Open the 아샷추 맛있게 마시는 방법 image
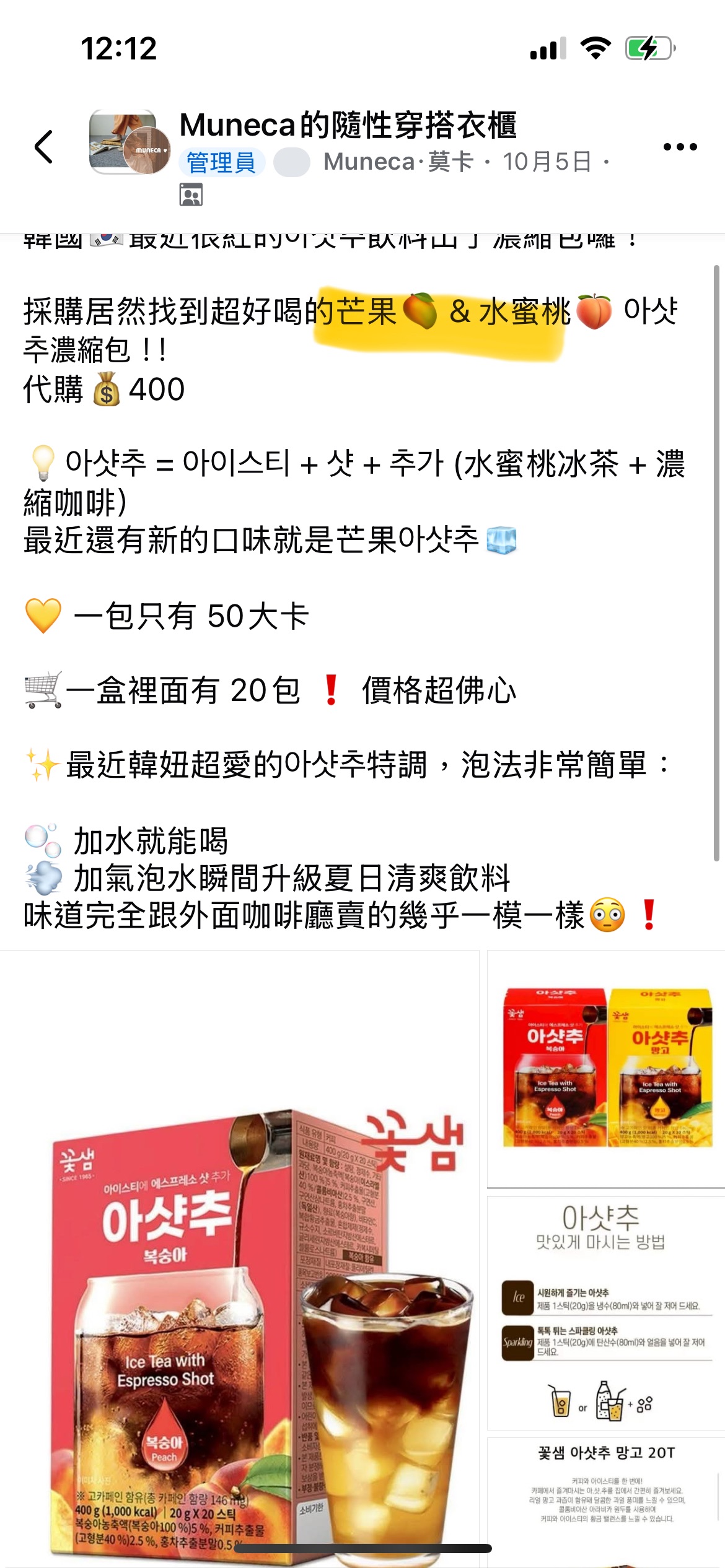The image size is (725, 1568). click(606, 1313)
